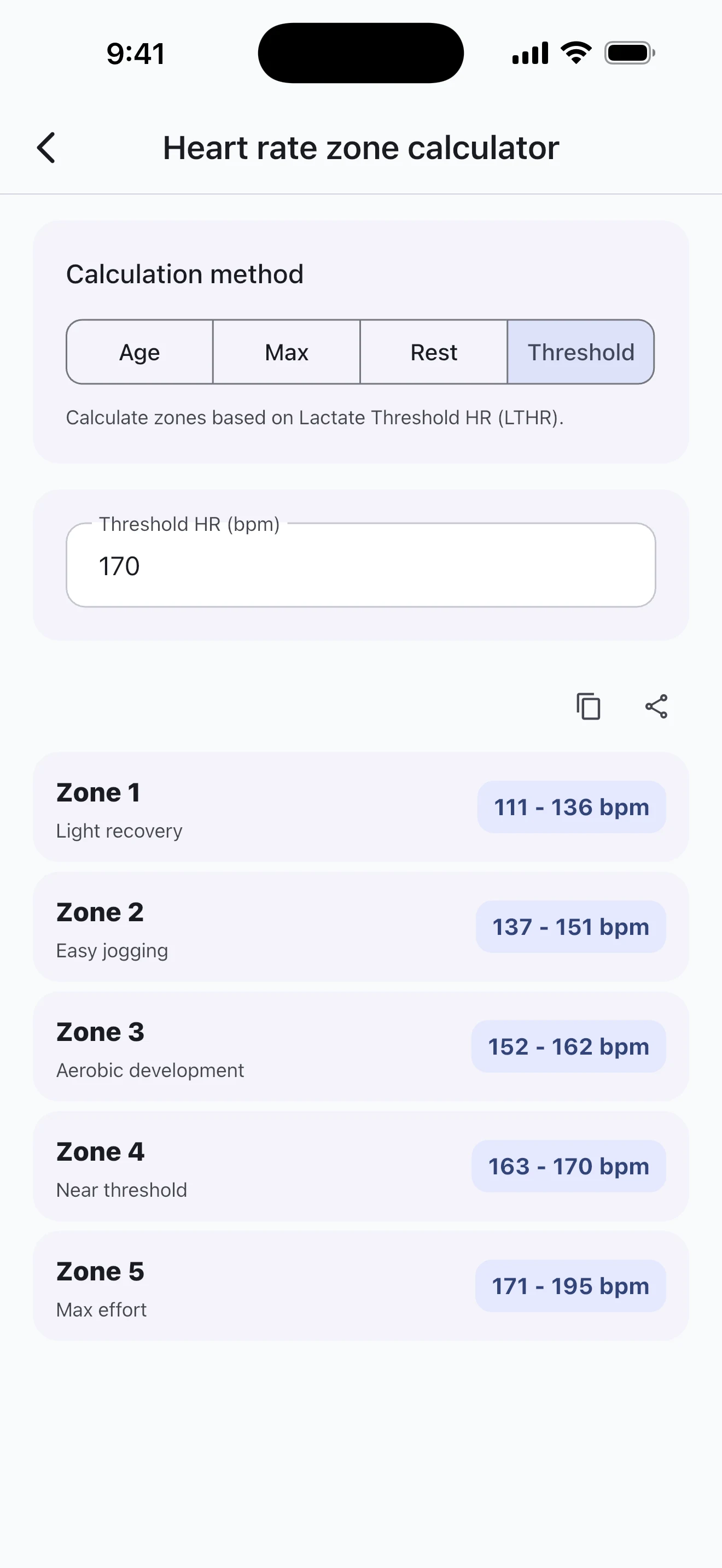Click the 163 - 170 bpm badge

pyautogui.click(x=568, y=1166)
